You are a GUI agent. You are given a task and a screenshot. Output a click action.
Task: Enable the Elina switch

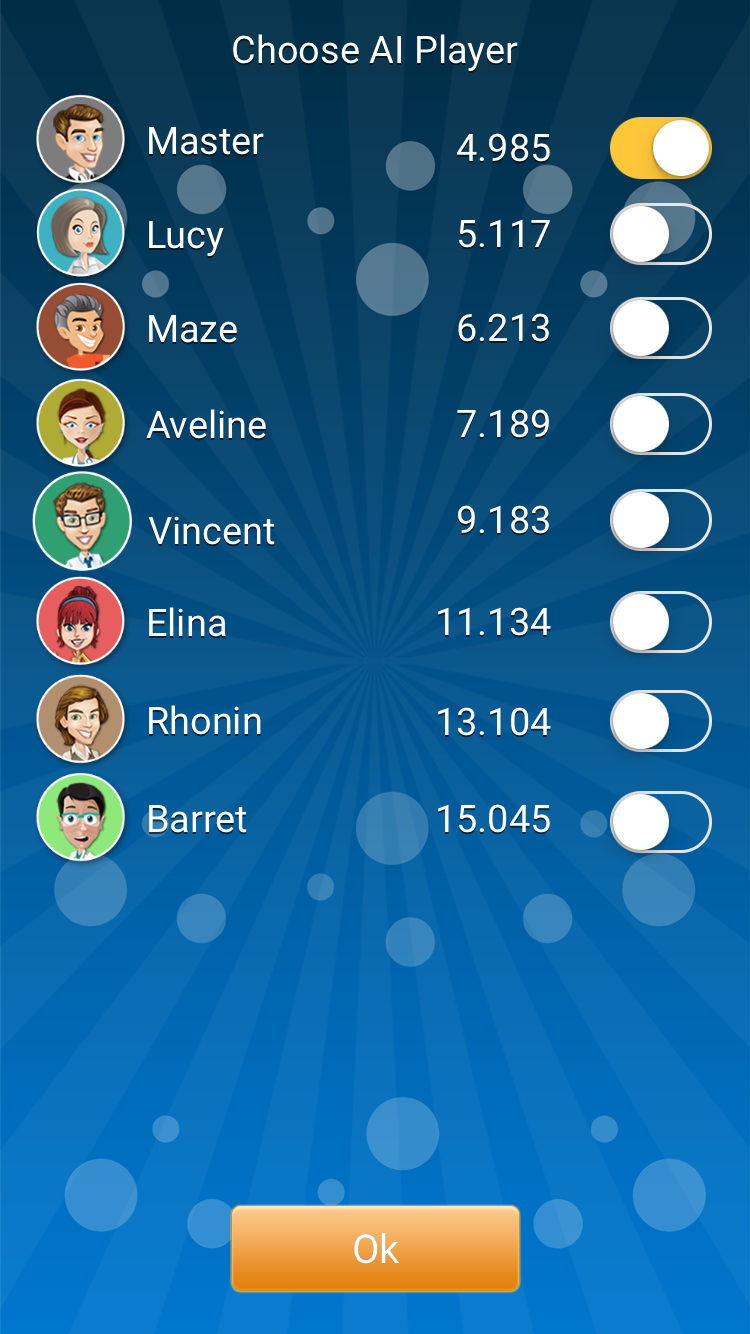(661, 622)
